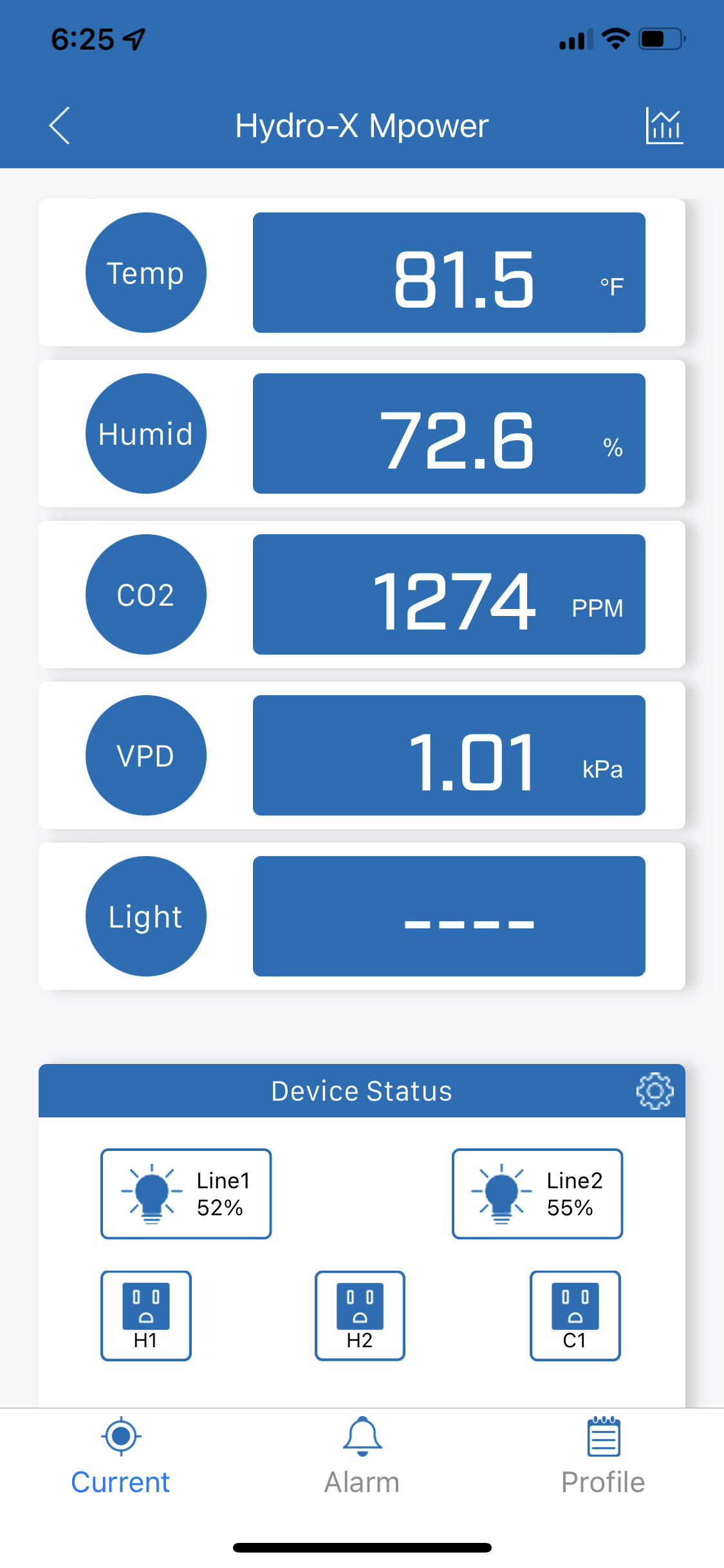Tap the C1 outlet
Screen dimensions: 724x1568
tap(575, 1315)
